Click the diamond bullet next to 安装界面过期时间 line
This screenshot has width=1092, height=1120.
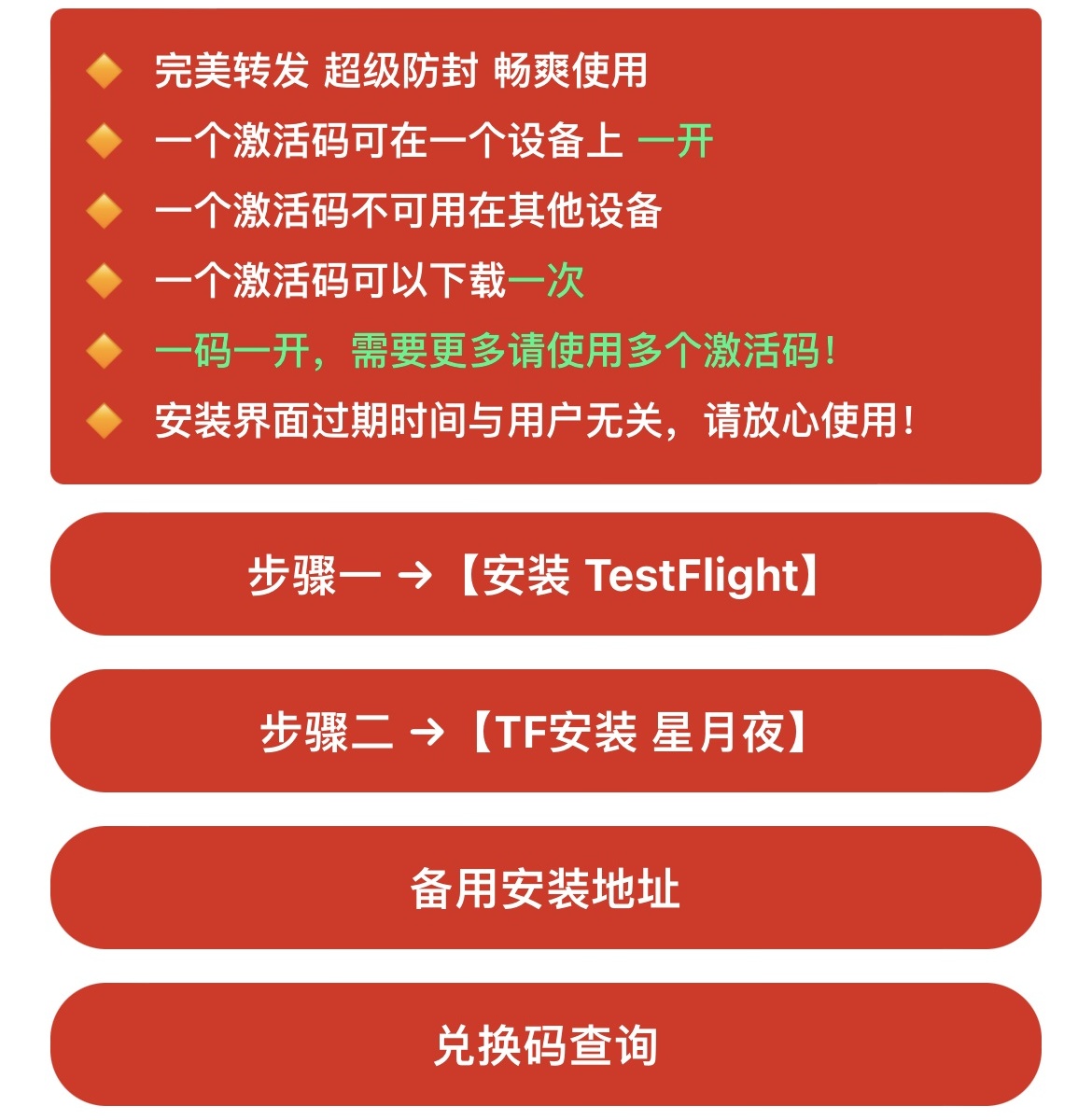pyautogui.click(x=104, y=421)
